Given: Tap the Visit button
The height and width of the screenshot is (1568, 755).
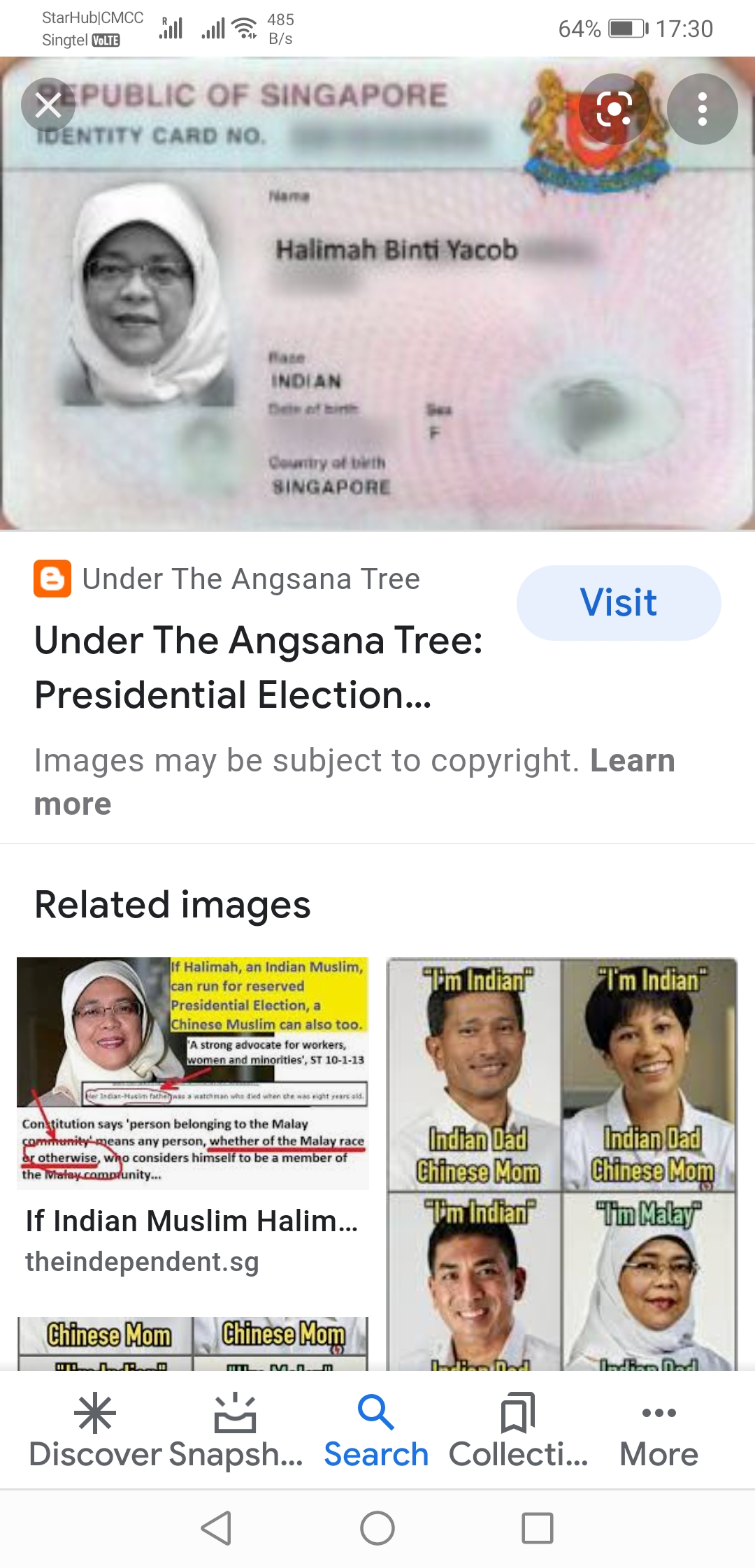Looking at the screenshot, I should point(619,603).
